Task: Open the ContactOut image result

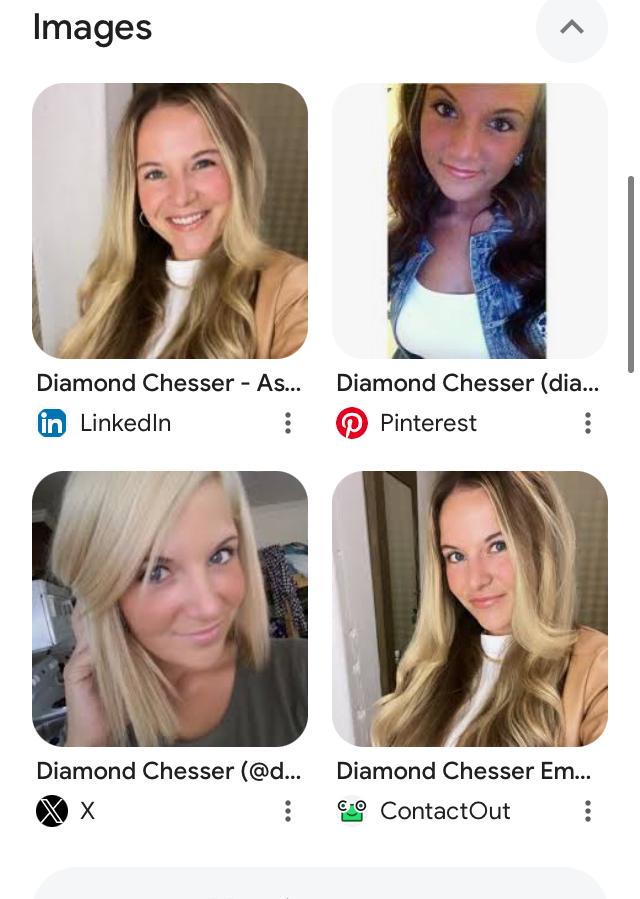Action: tap(470, 609)
